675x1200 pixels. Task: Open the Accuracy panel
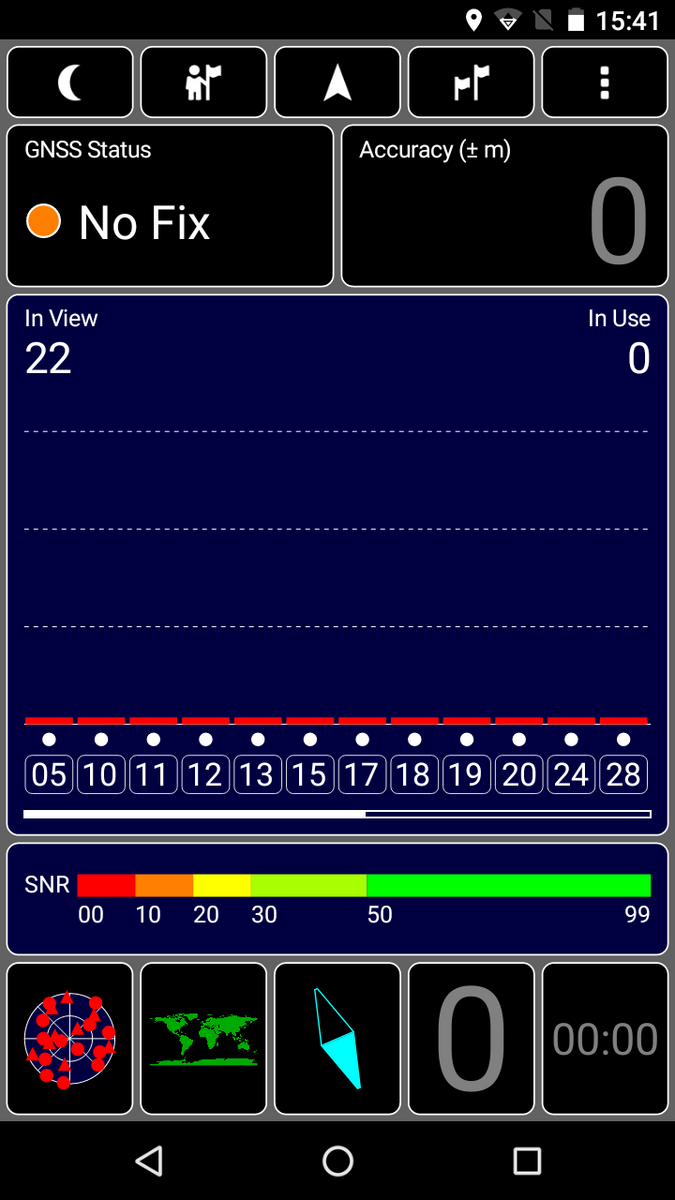[x=505, y=206]
